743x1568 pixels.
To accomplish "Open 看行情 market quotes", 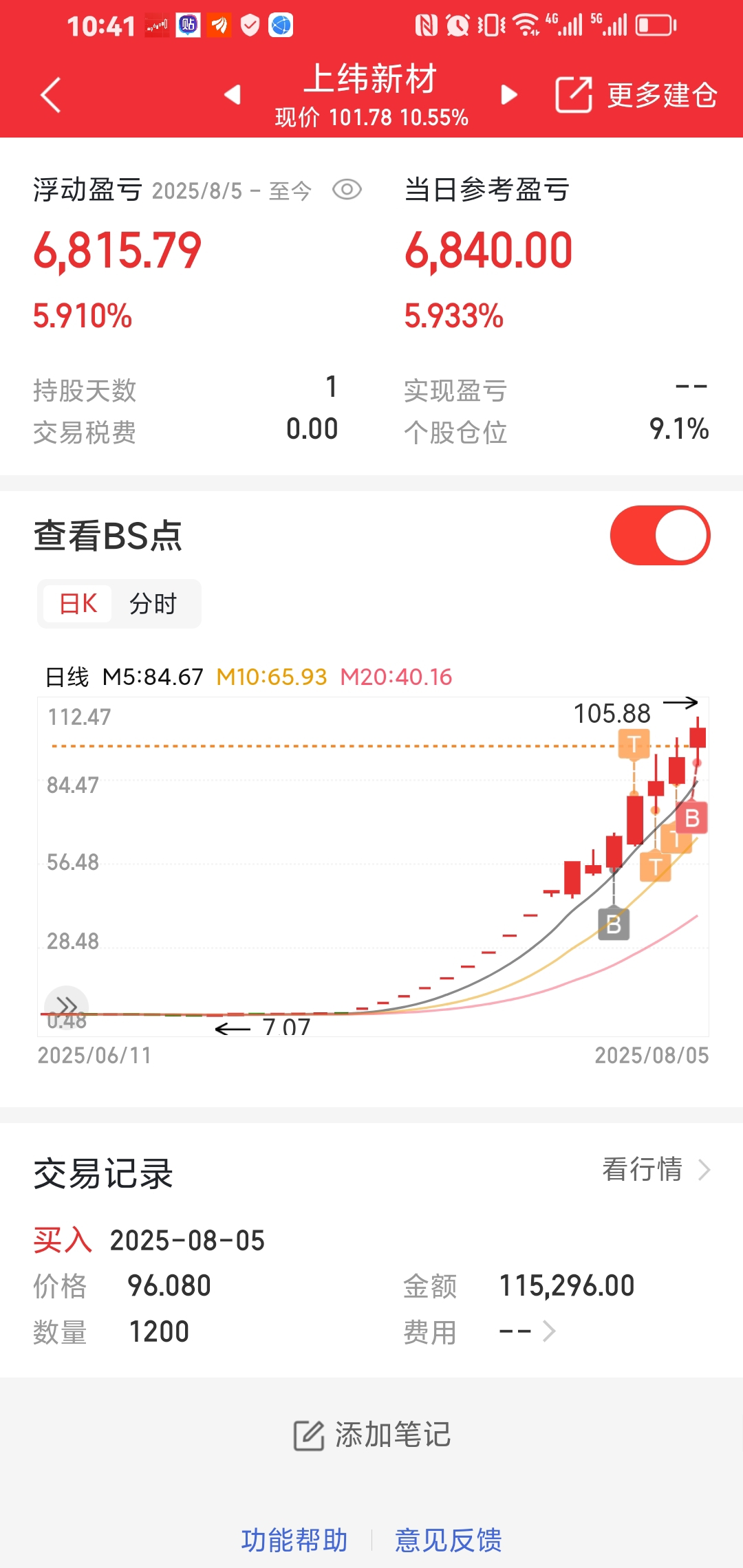I will point(656,1169).
